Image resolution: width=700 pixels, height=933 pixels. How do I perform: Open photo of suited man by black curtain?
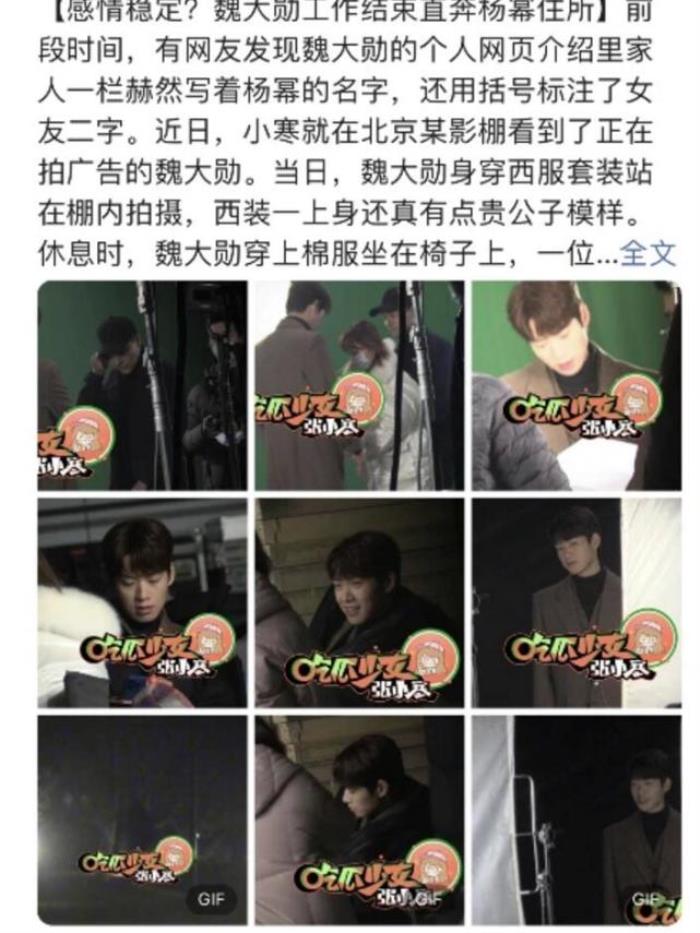tap(576, 603)
